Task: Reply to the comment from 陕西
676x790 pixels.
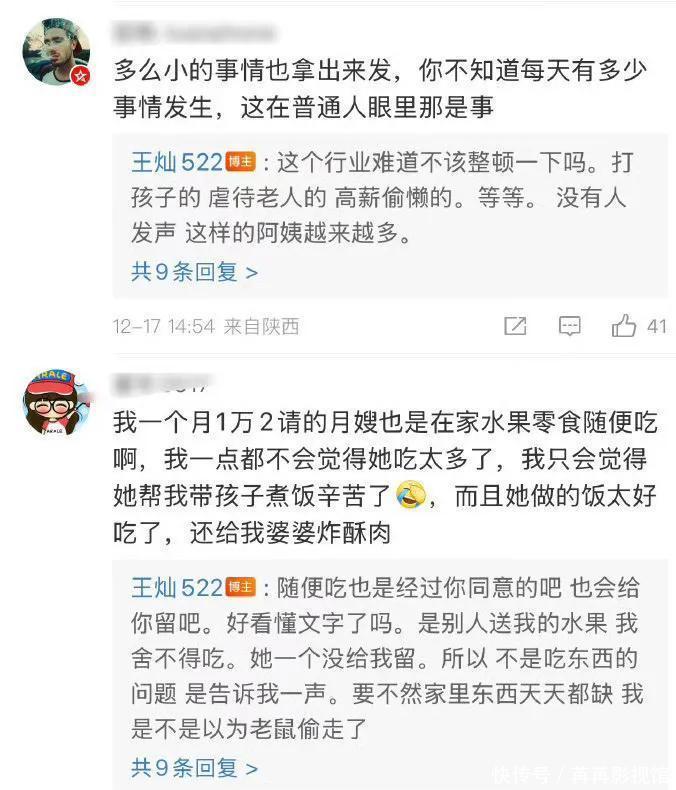Action: pos(570,326)
